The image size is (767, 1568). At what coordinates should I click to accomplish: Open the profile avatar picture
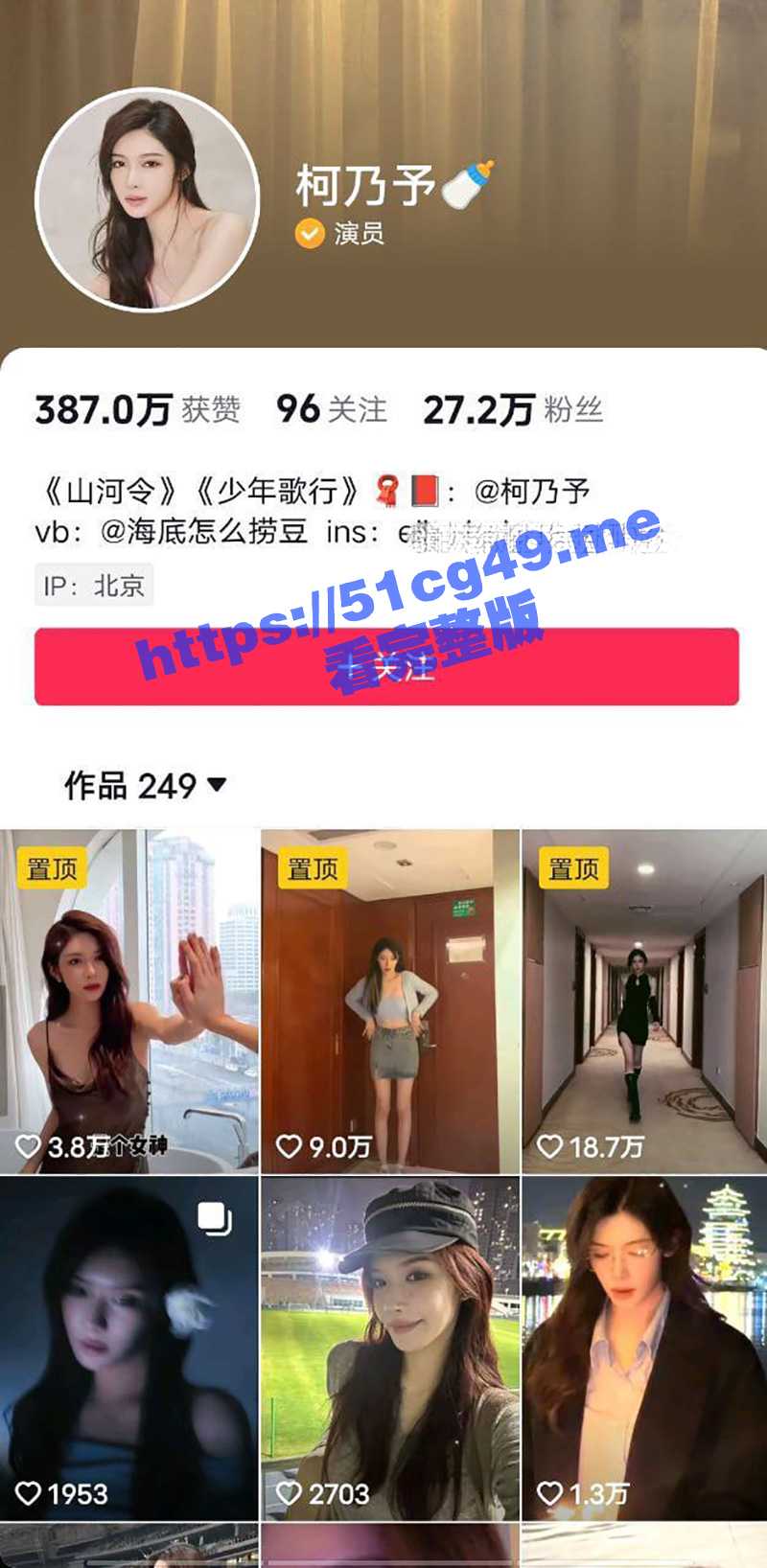(148, 199)
